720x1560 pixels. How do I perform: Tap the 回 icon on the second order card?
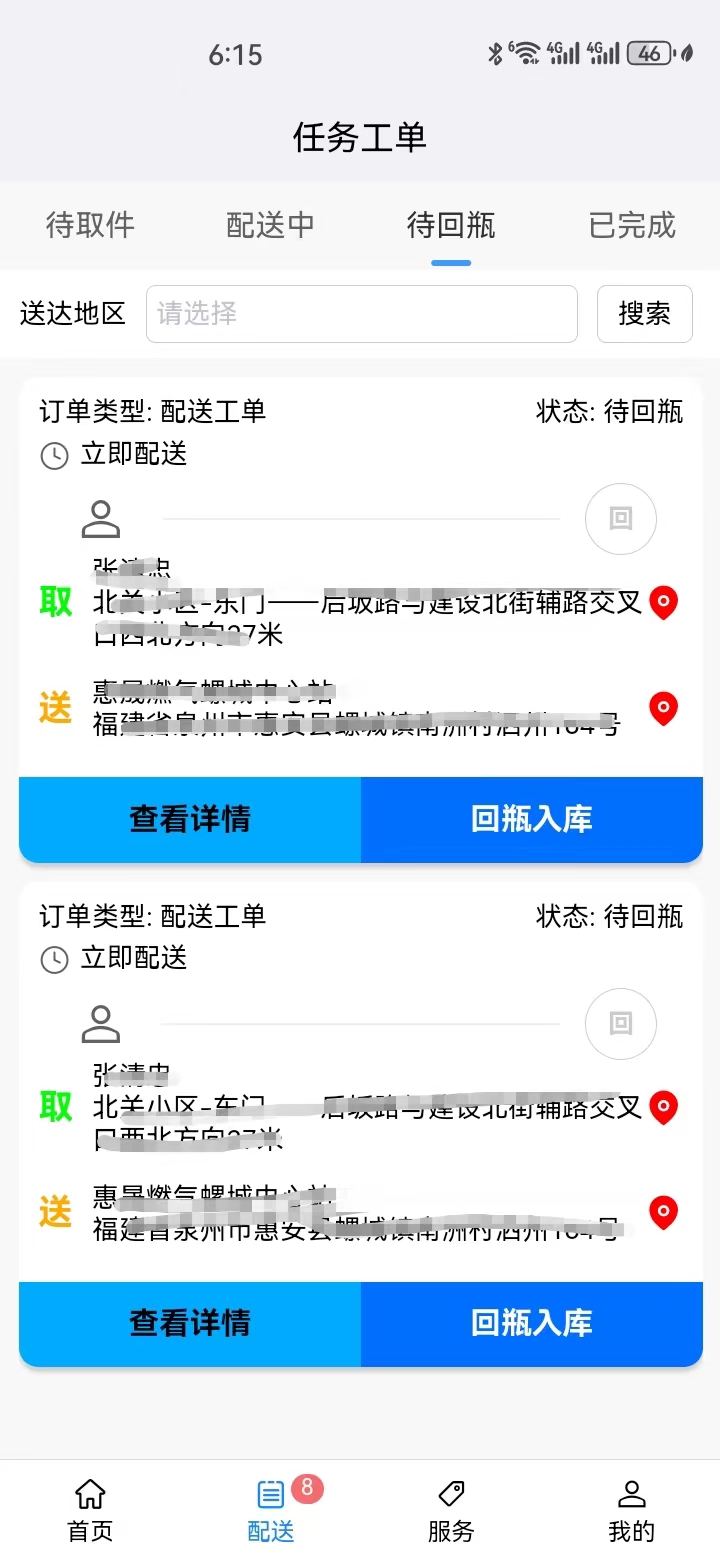pos(620,1024)
